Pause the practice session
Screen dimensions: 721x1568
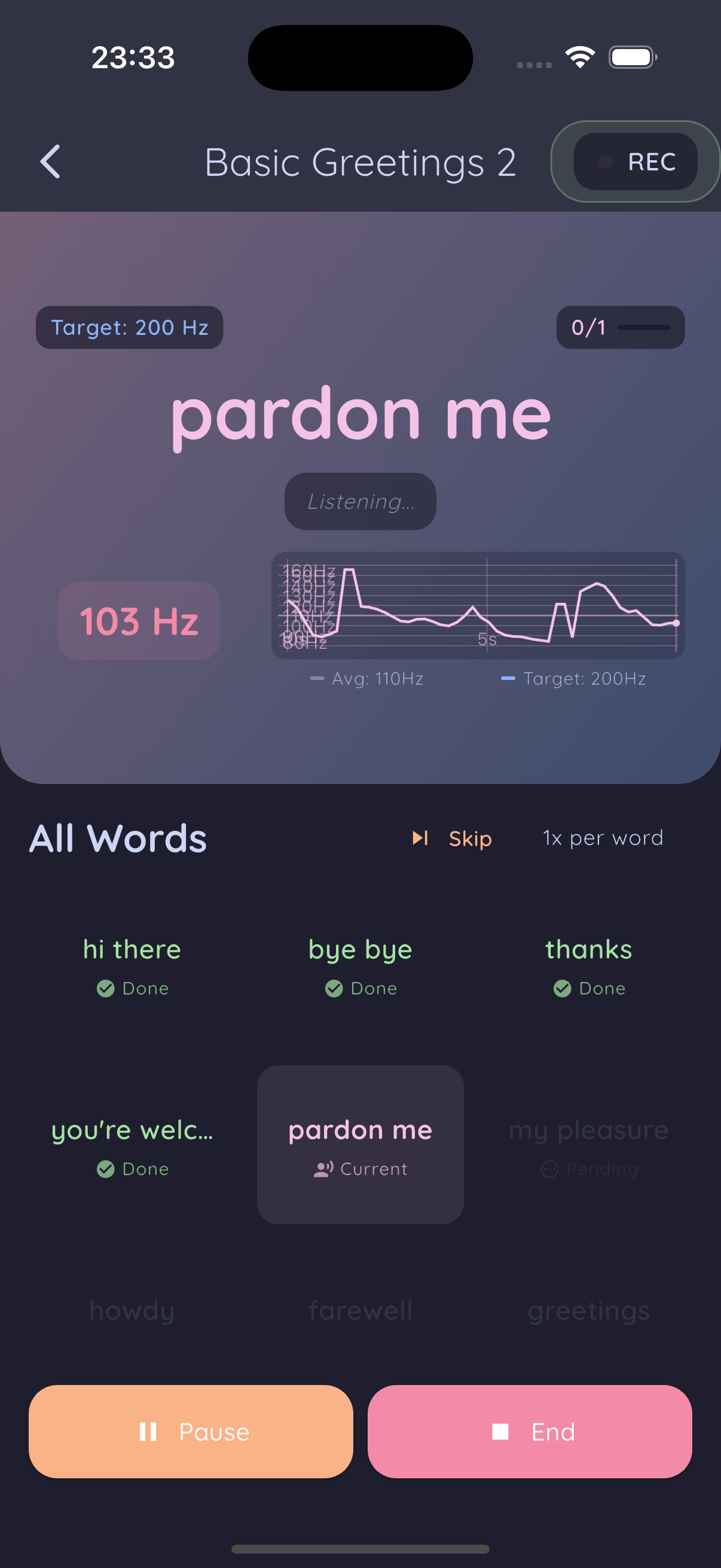tap(191, 1432)
